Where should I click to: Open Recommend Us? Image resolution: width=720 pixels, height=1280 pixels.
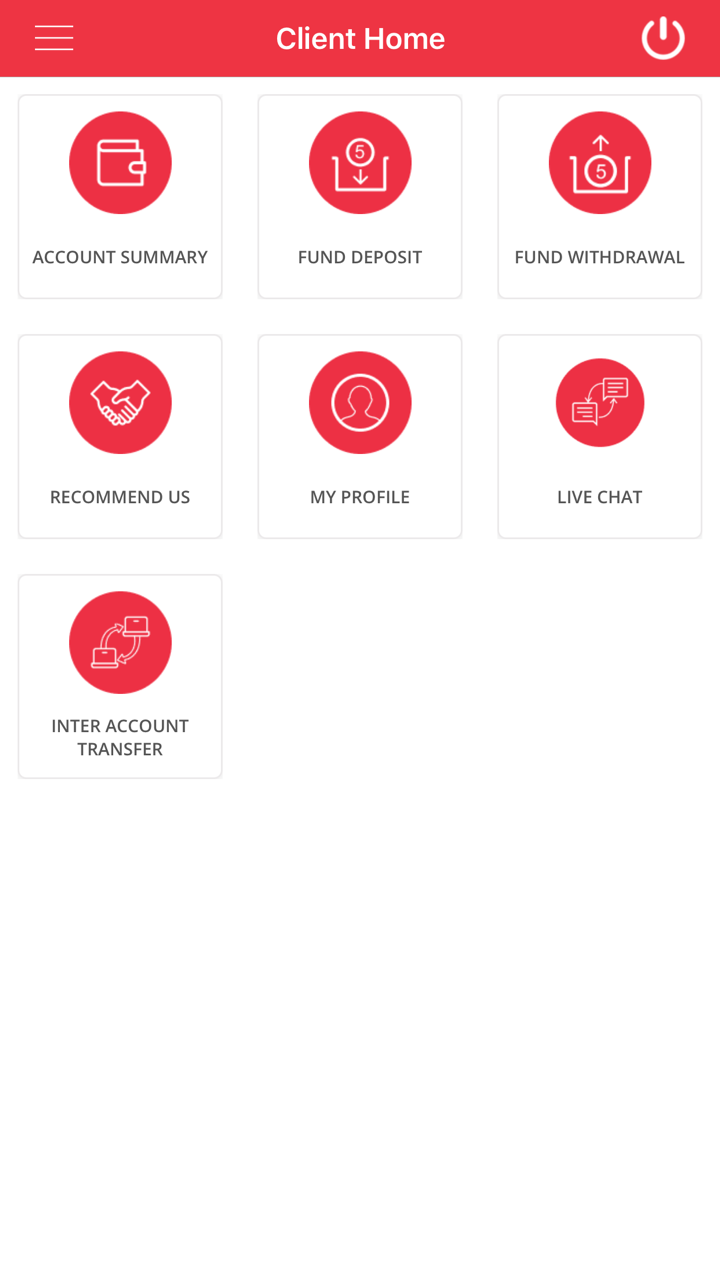(120, 437)
